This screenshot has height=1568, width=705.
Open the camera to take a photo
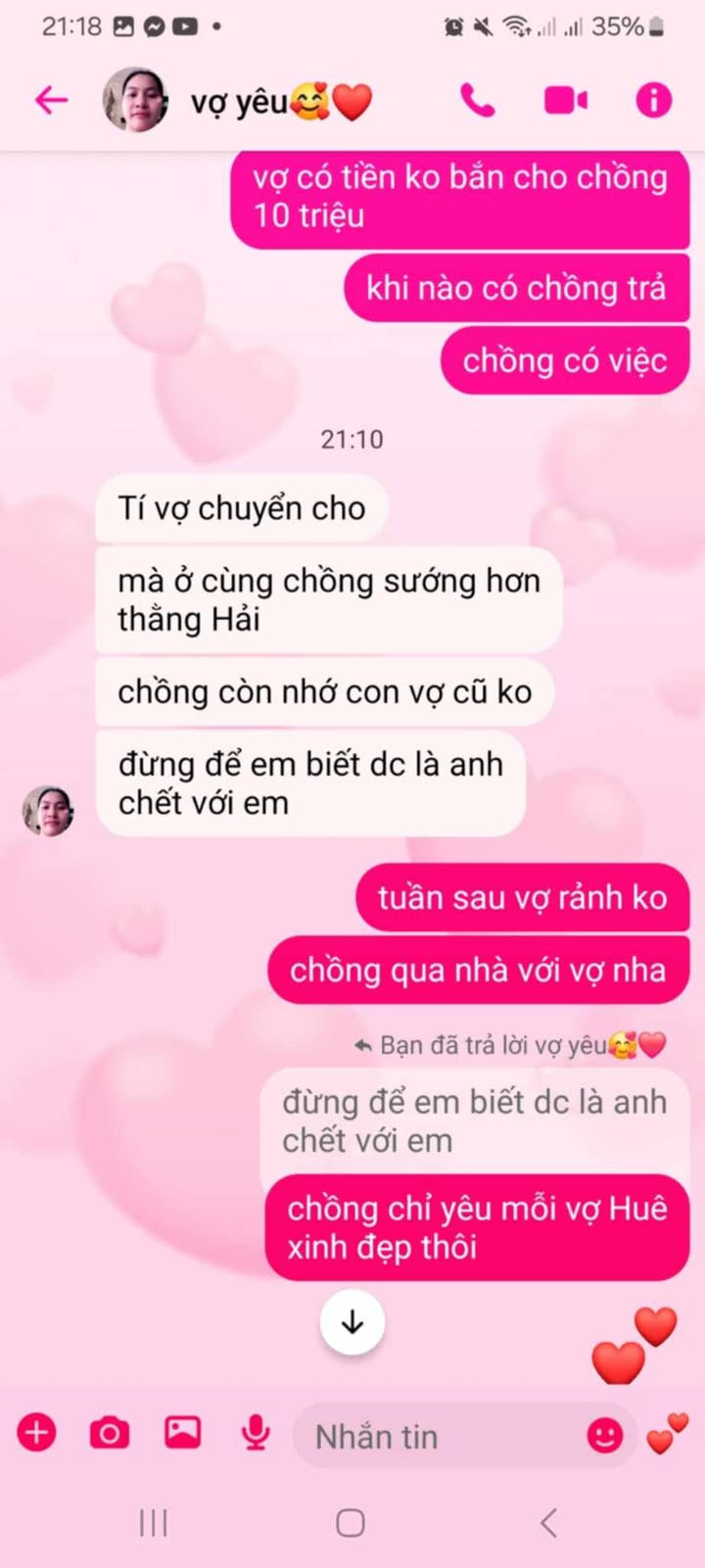click(x=109, y=1434)
